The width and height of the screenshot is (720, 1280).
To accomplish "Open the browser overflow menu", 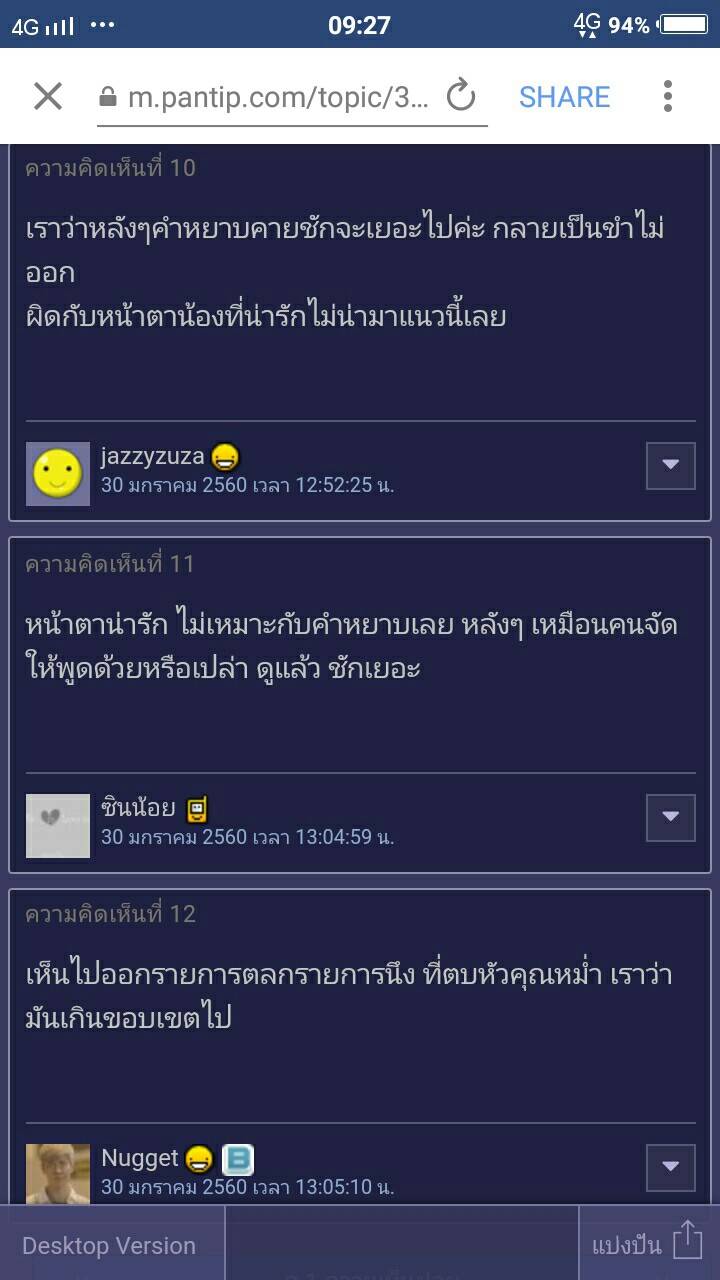I will click(x=667, y=96).
